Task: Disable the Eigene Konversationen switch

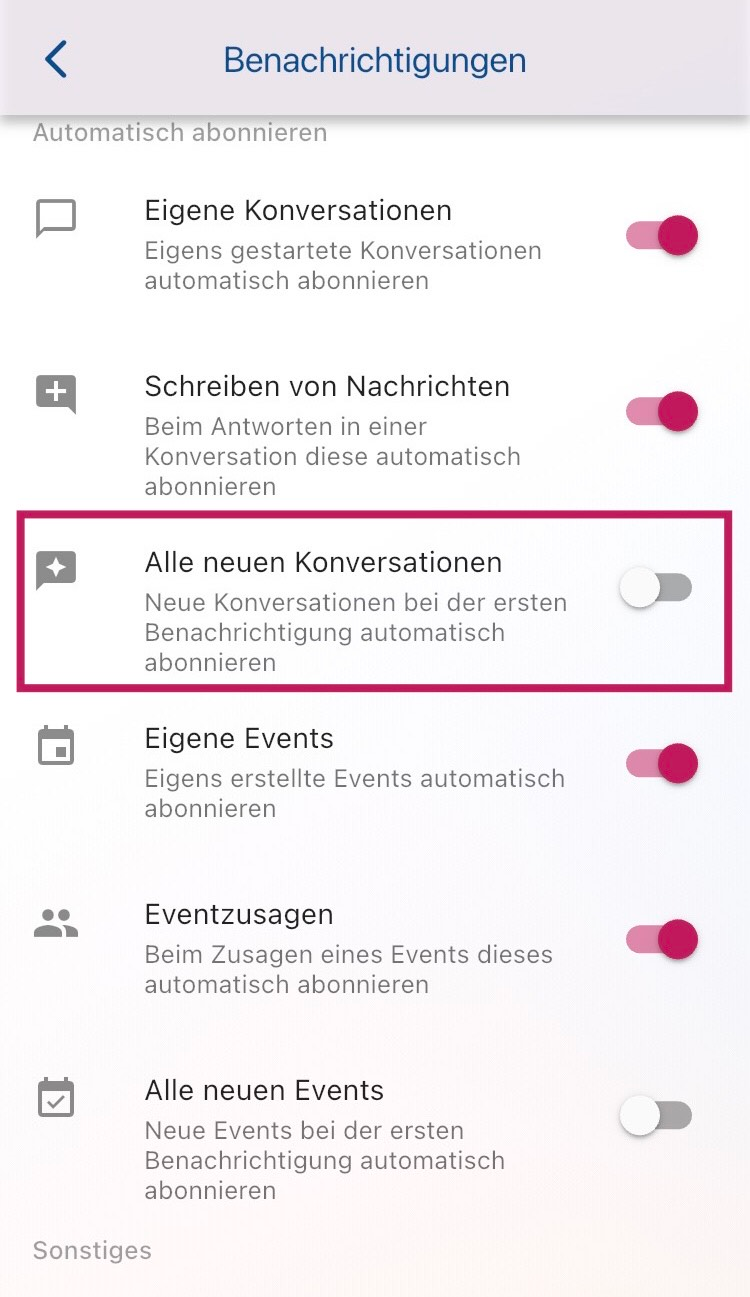Action: (661, 236)
